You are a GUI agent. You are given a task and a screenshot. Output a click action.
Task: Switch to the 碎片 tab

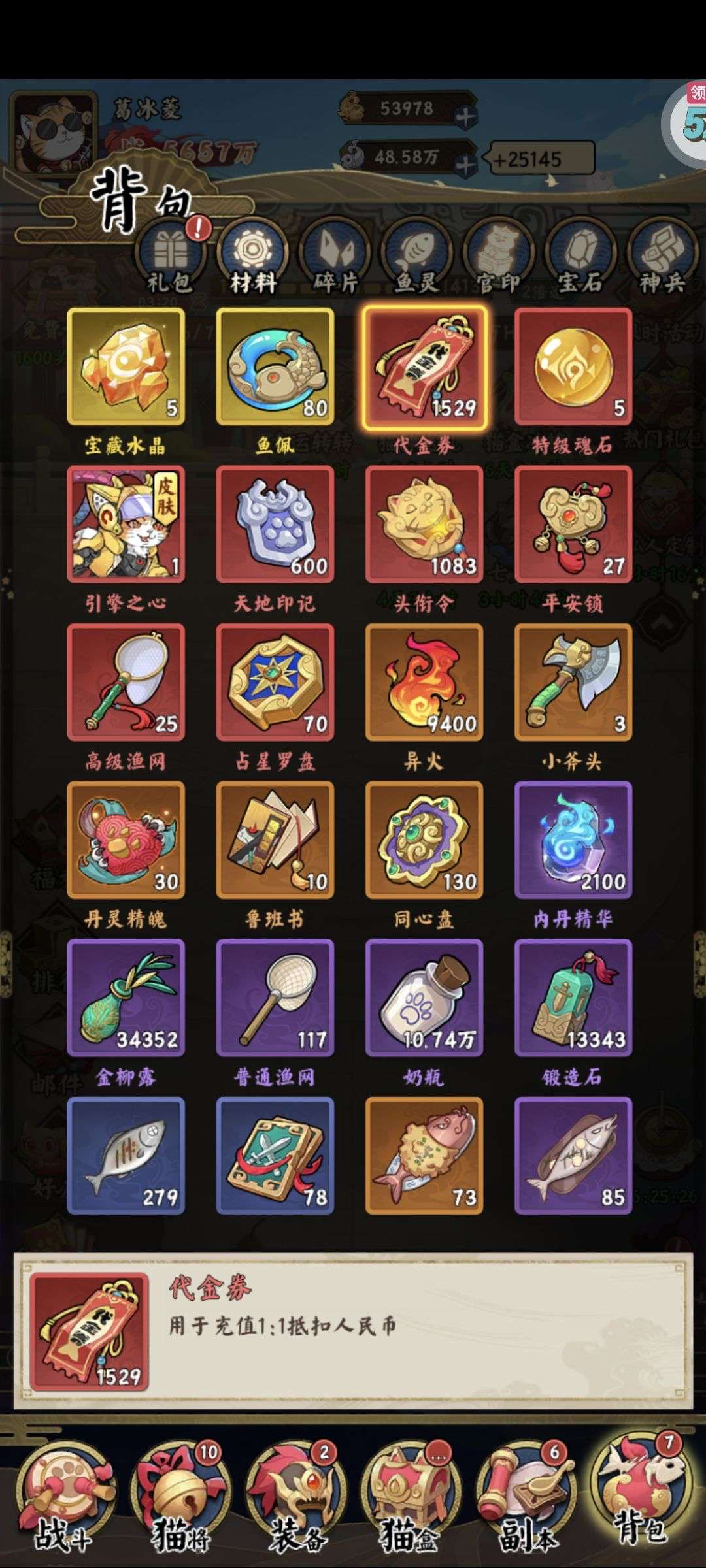coord(335,257)
